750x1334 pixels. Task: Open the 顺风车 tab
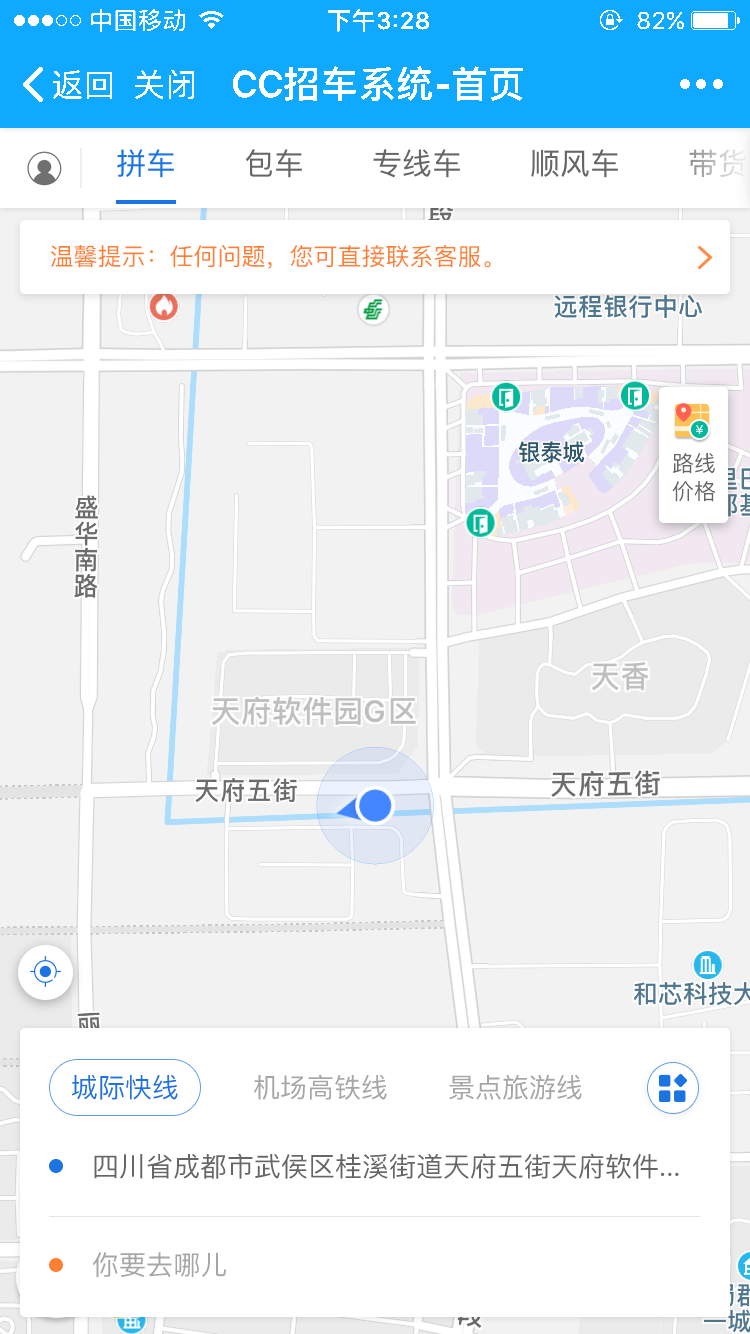(x=574, y=164)
